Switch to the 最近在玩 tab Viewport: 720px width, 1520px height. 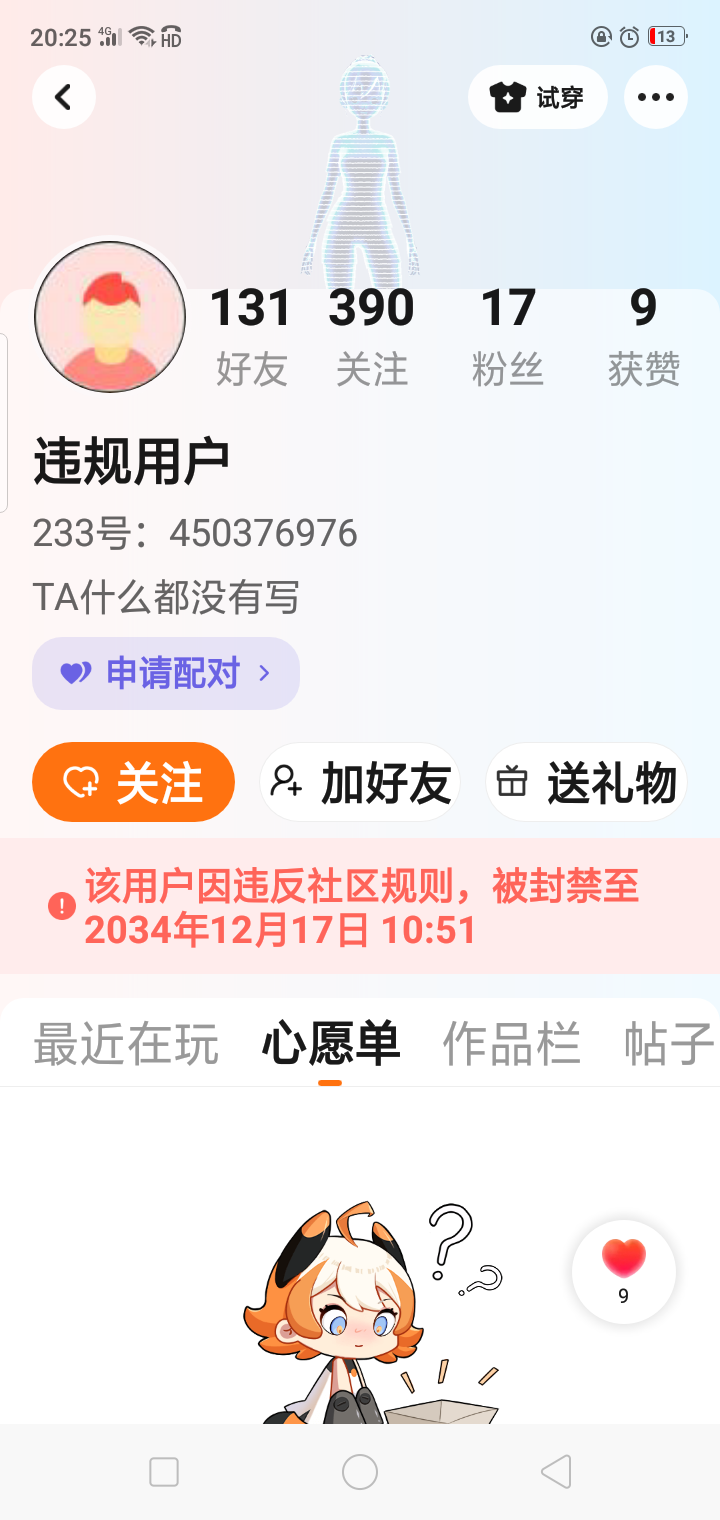(126, 1044)
